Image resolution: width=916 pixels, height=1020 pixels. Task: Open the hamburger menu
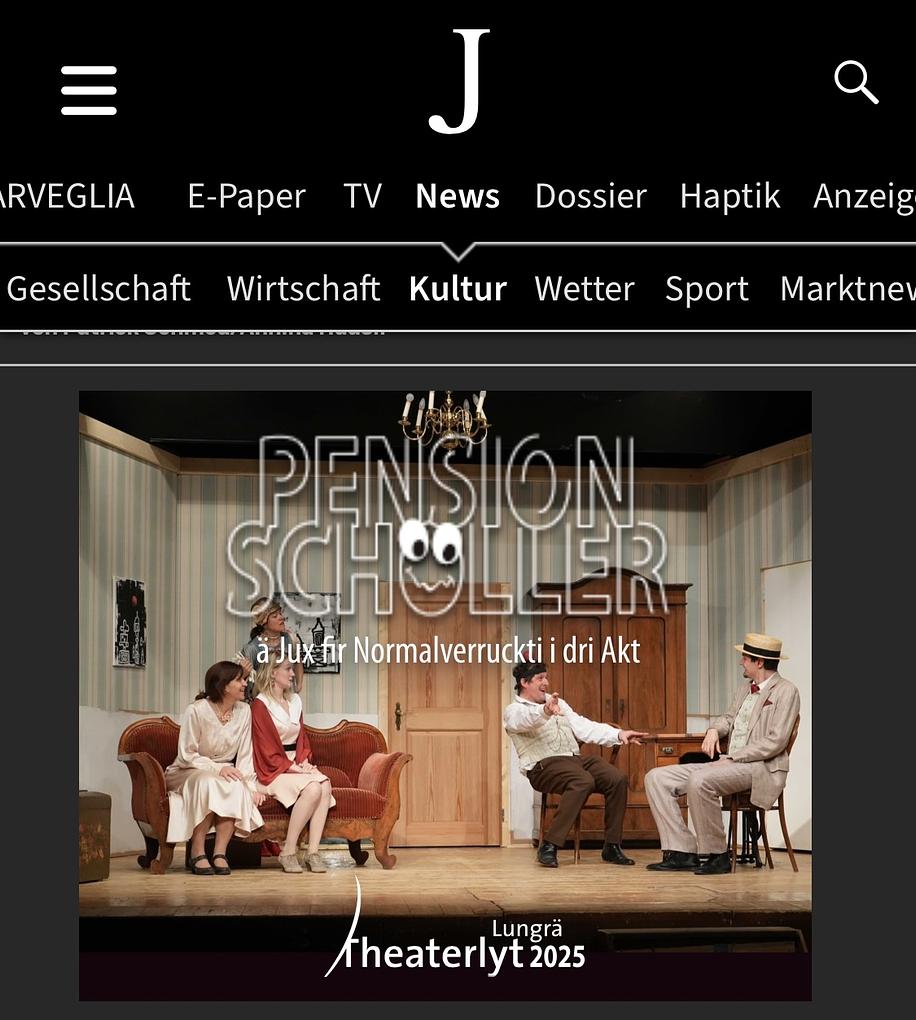point(89,90)
